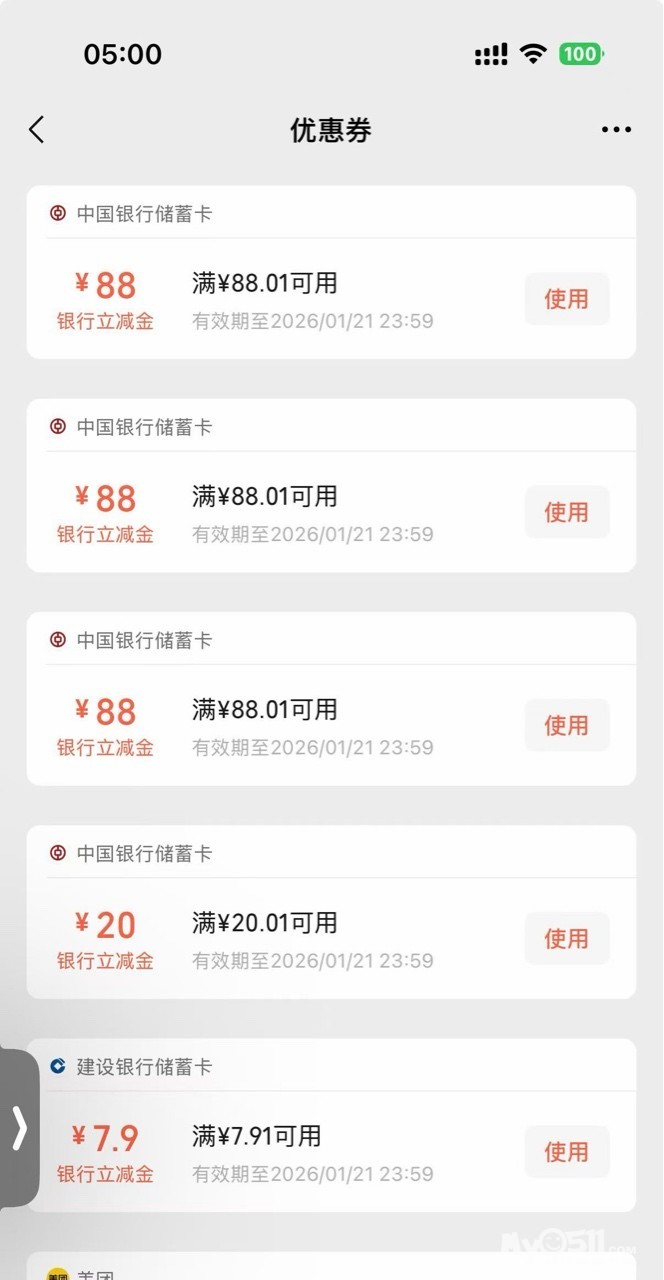
Task: Use the ¥20 中国银行 coupon
Action: click(x=566, y=938)
